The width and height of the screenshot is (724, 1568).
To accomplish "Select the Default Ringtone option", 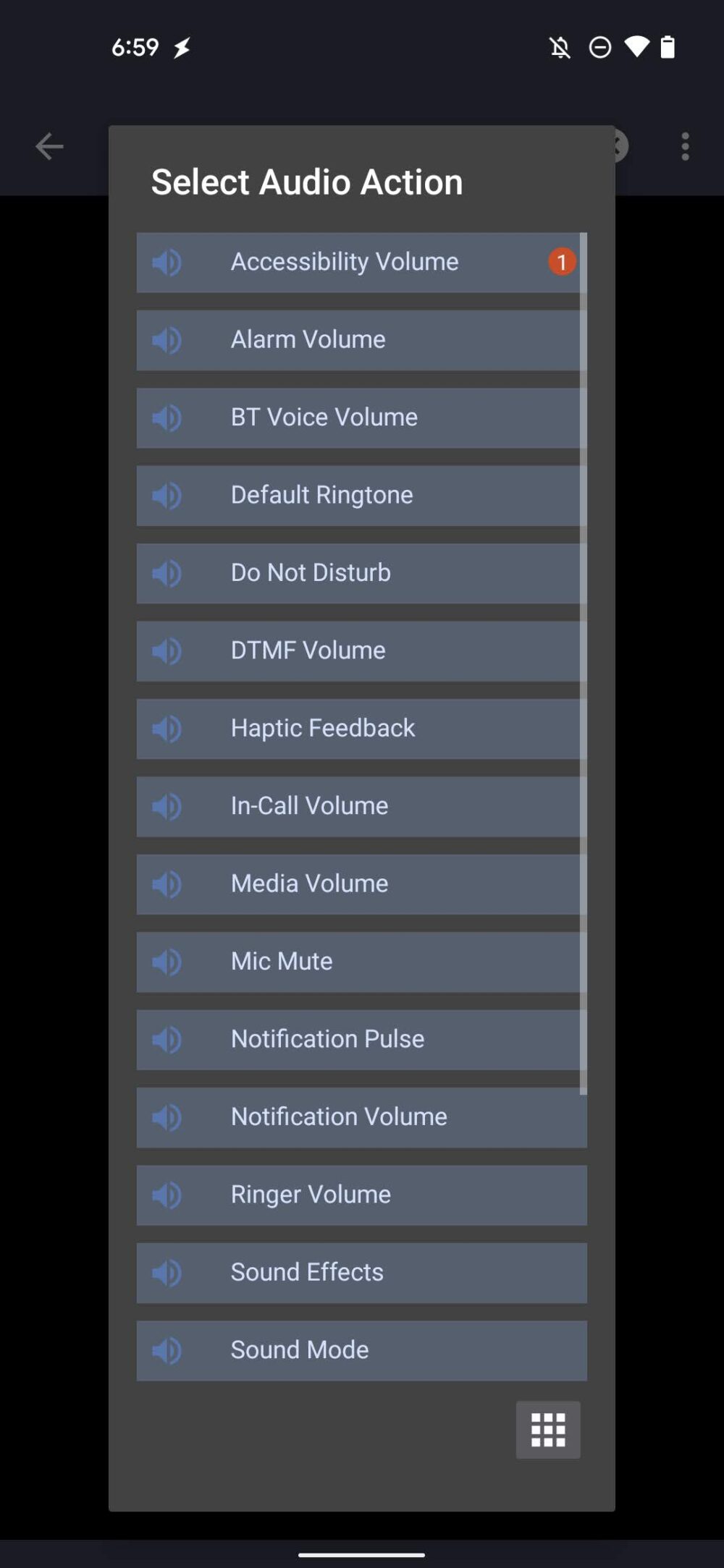I will 361,495.
